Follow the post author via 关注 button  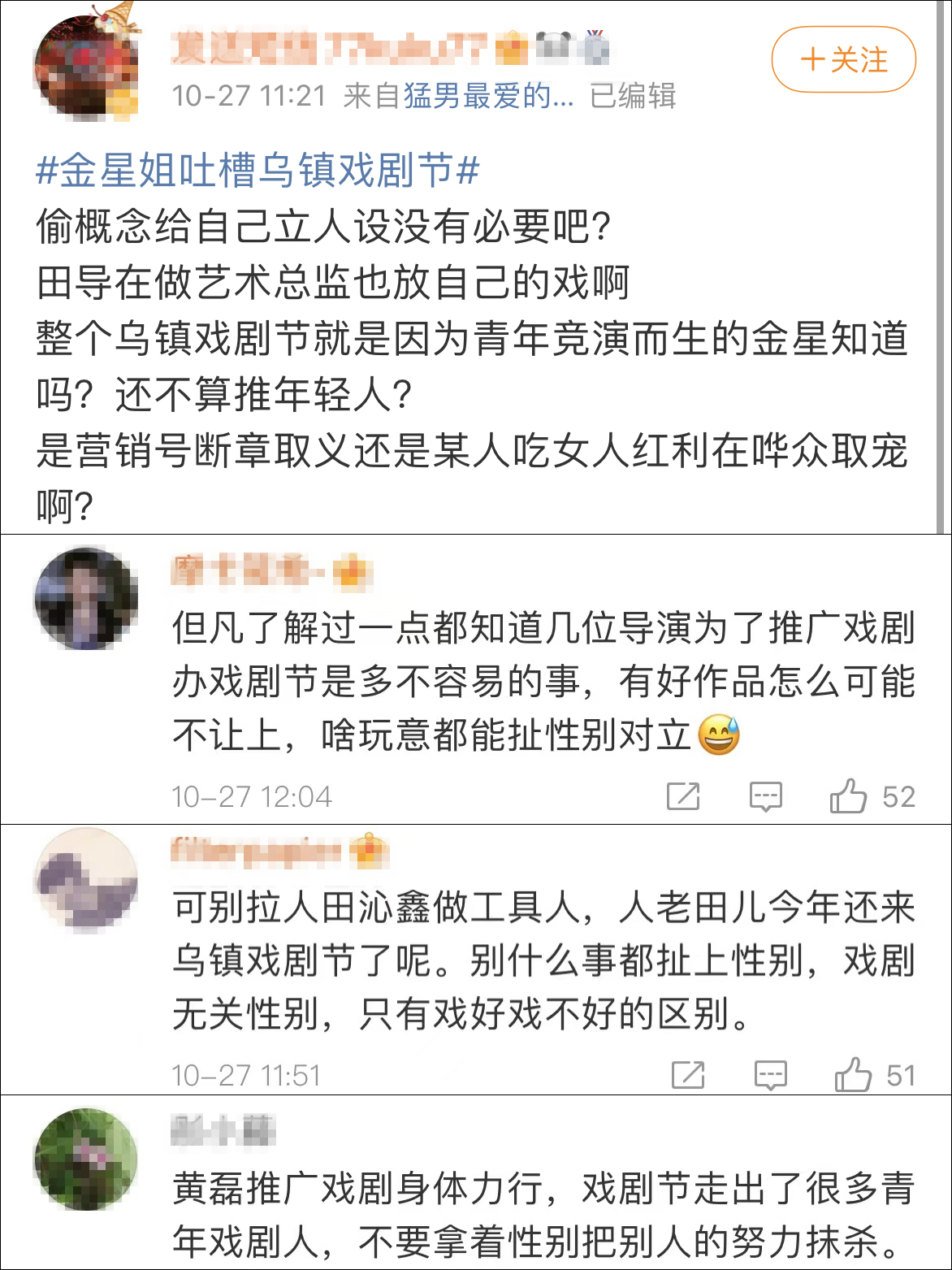tap(846, 60)
